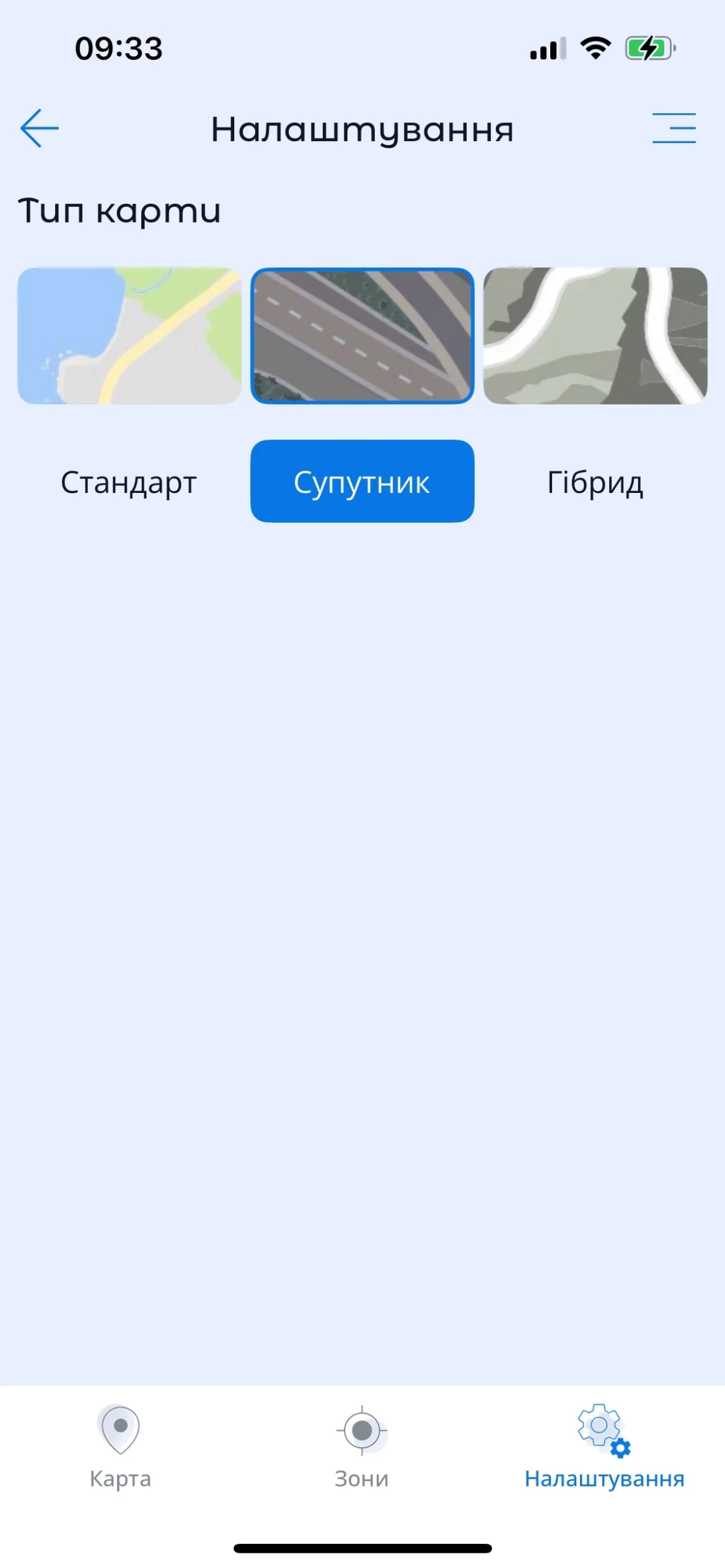Viewport: 725px width, 1568px height.
Task: Select the Супутник button
Action: pos(362,481)
